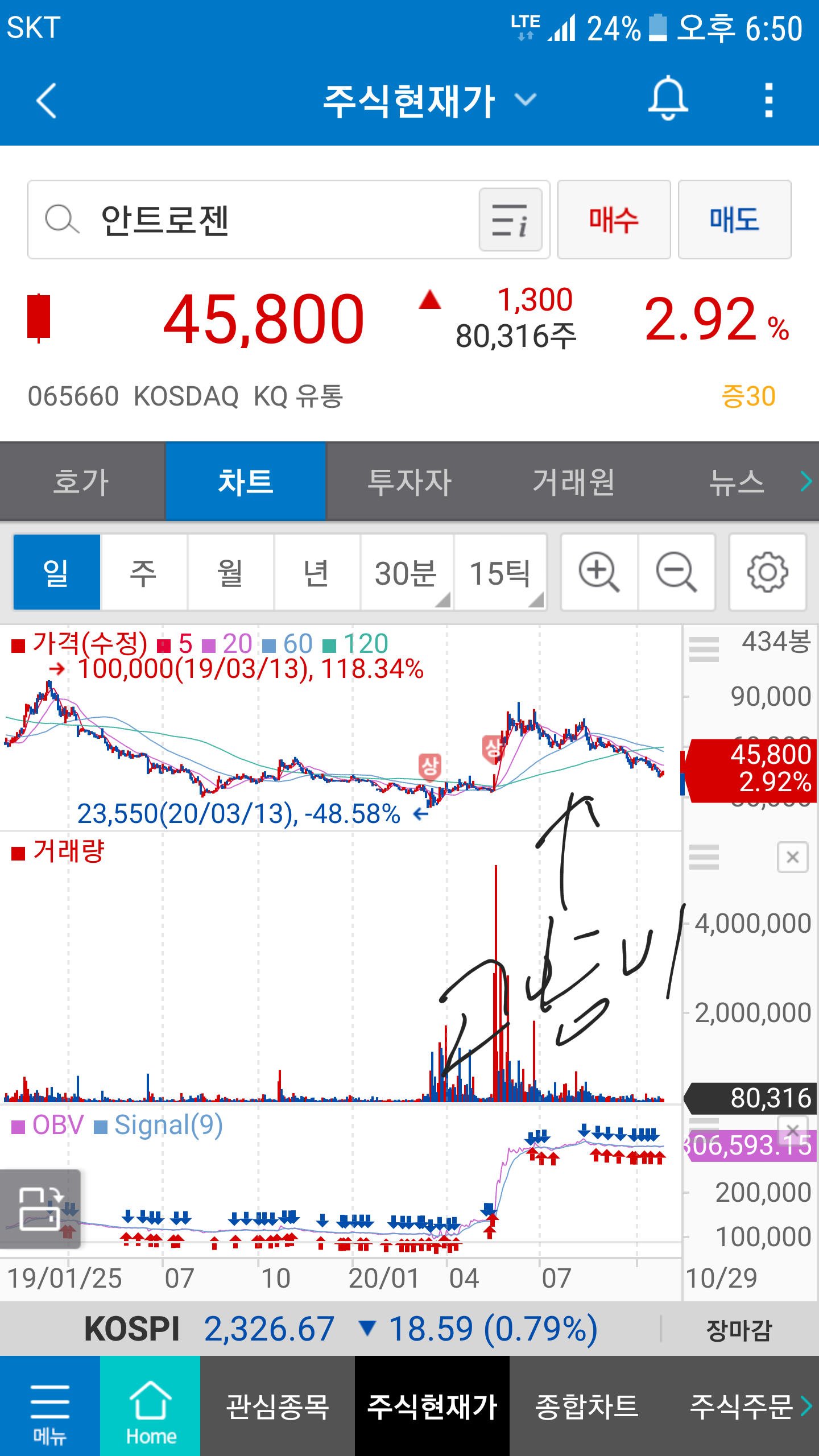Open the three-dot overflow menu

pos(768,100)
